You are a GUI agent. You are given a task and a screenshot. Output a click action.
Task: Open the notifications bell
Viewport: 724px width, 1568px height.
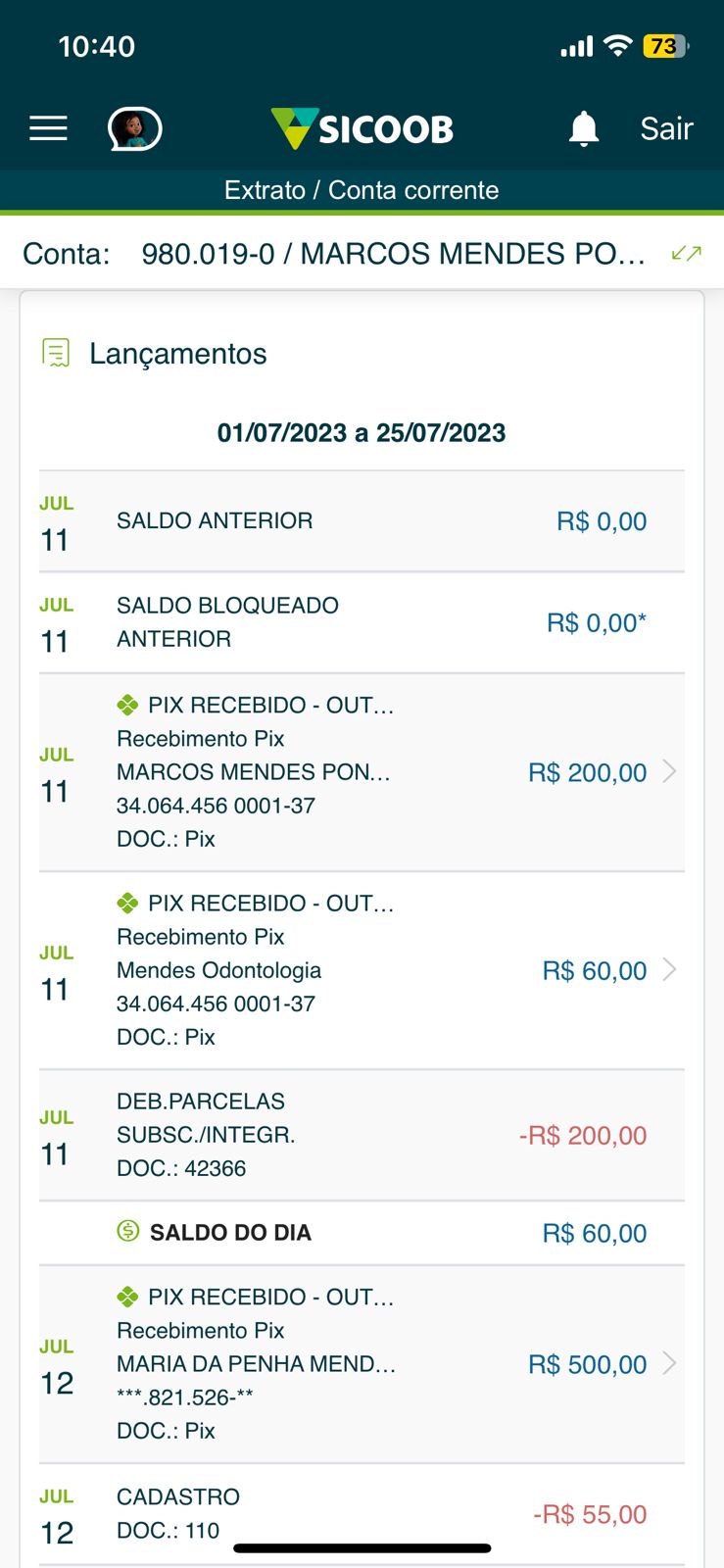[x=584, y=128]
